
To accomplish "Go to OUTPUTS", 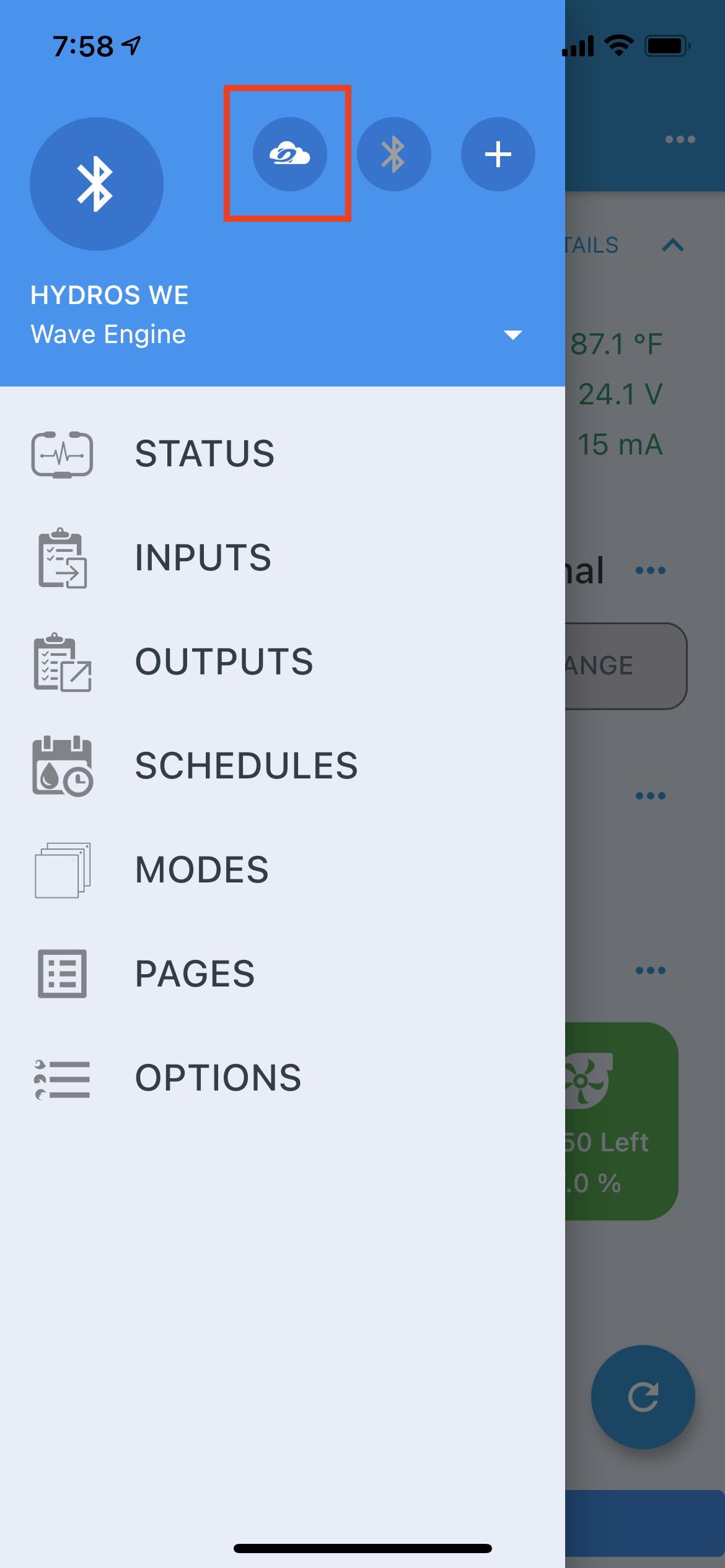I will [224, 662].
